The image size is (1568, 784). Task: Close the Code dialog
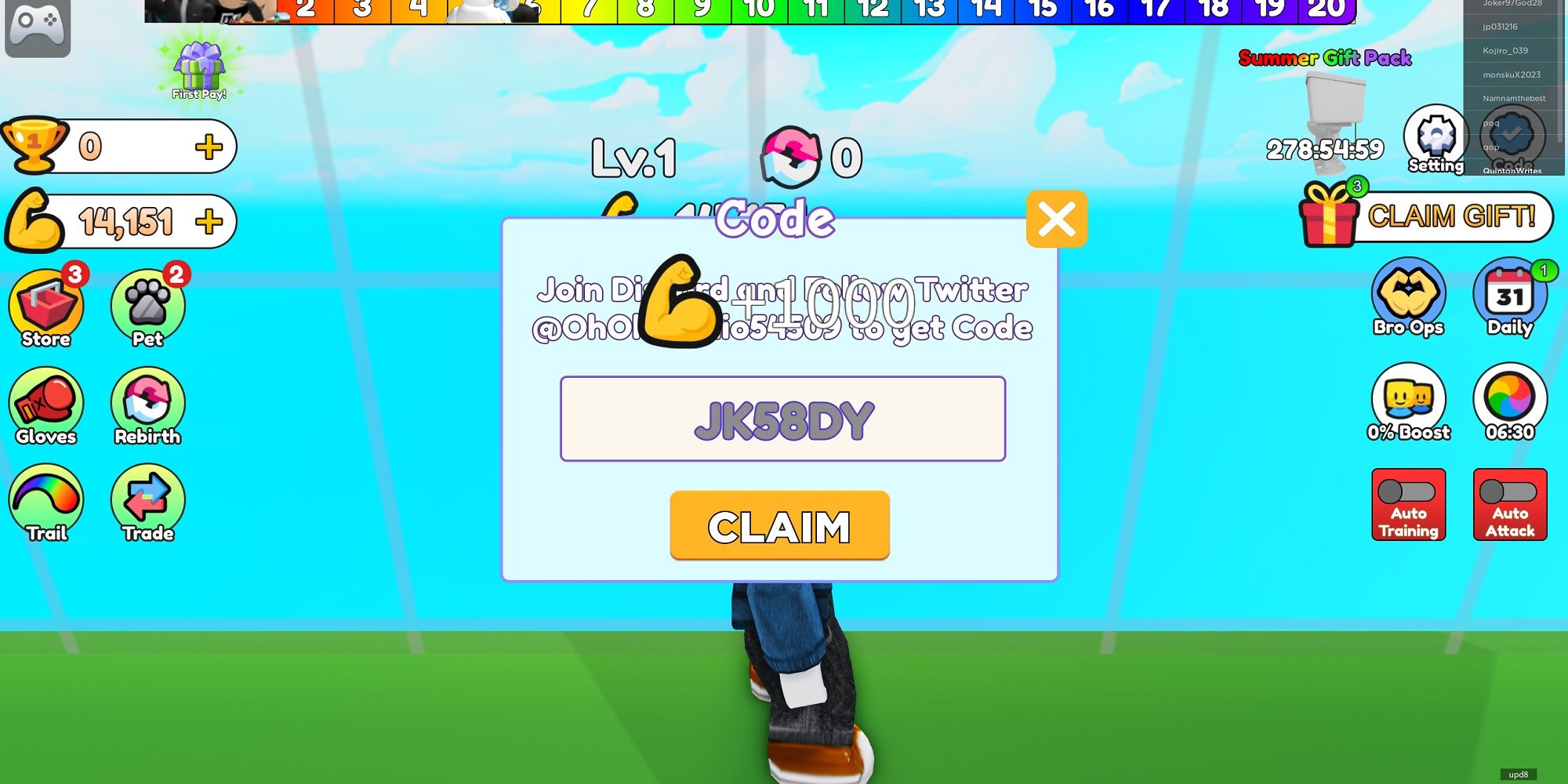click(x=1056, y=220)
